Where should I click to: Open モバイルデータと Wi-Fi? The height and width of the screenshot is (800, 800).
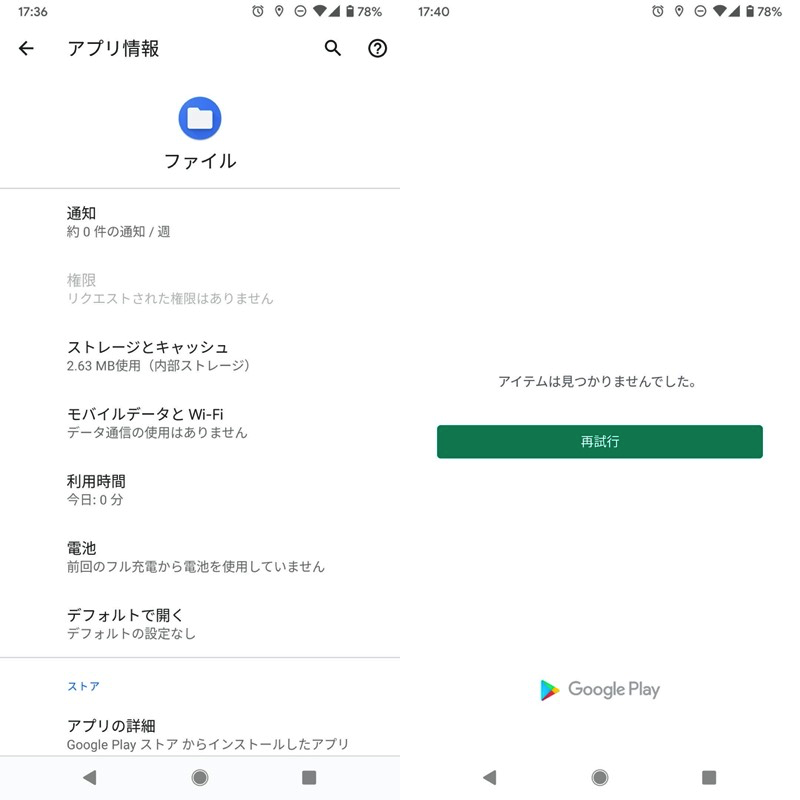click(x=200, y=423)
